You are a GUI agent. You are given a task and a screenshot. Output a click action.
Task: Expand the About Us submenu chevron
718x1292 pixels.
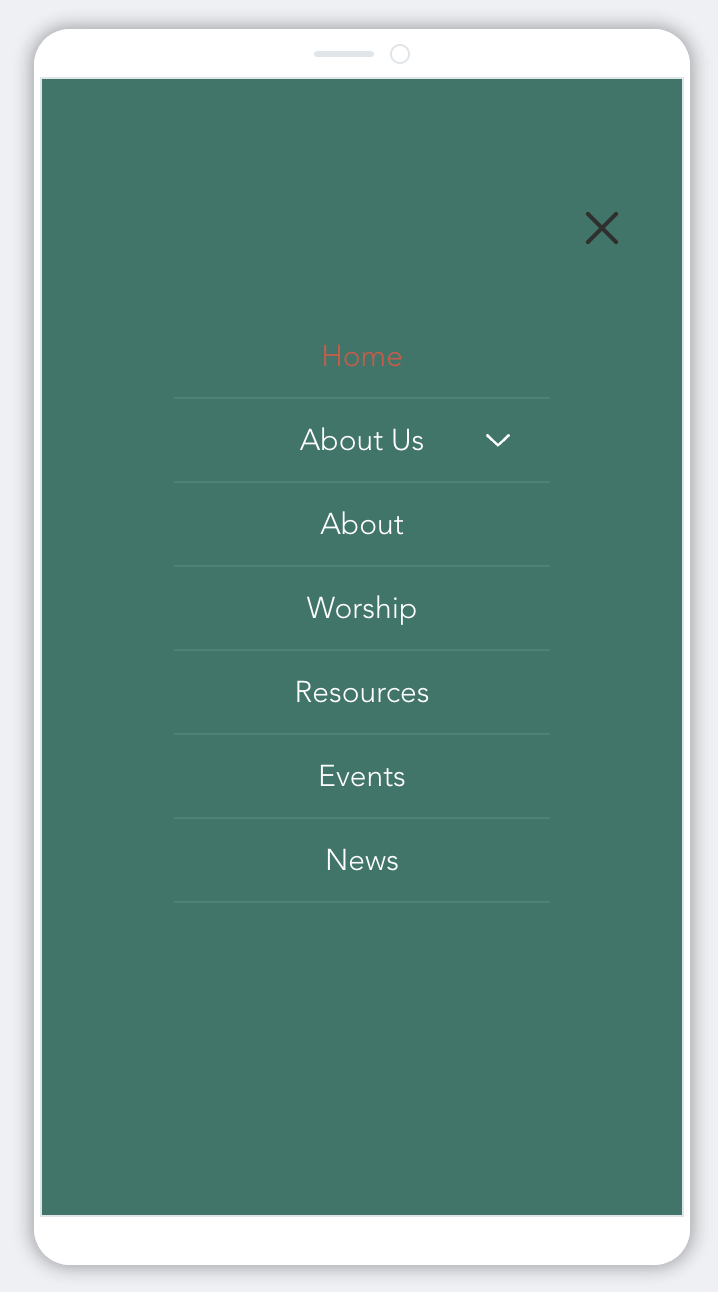(x=498, y=440)
